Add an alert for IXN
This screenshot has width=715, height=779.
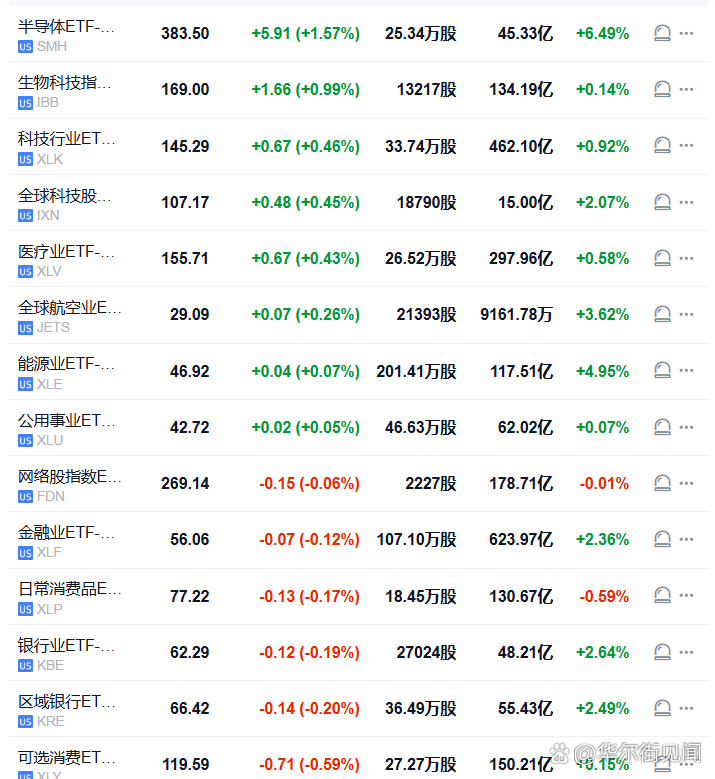click(x=662, y=203)
